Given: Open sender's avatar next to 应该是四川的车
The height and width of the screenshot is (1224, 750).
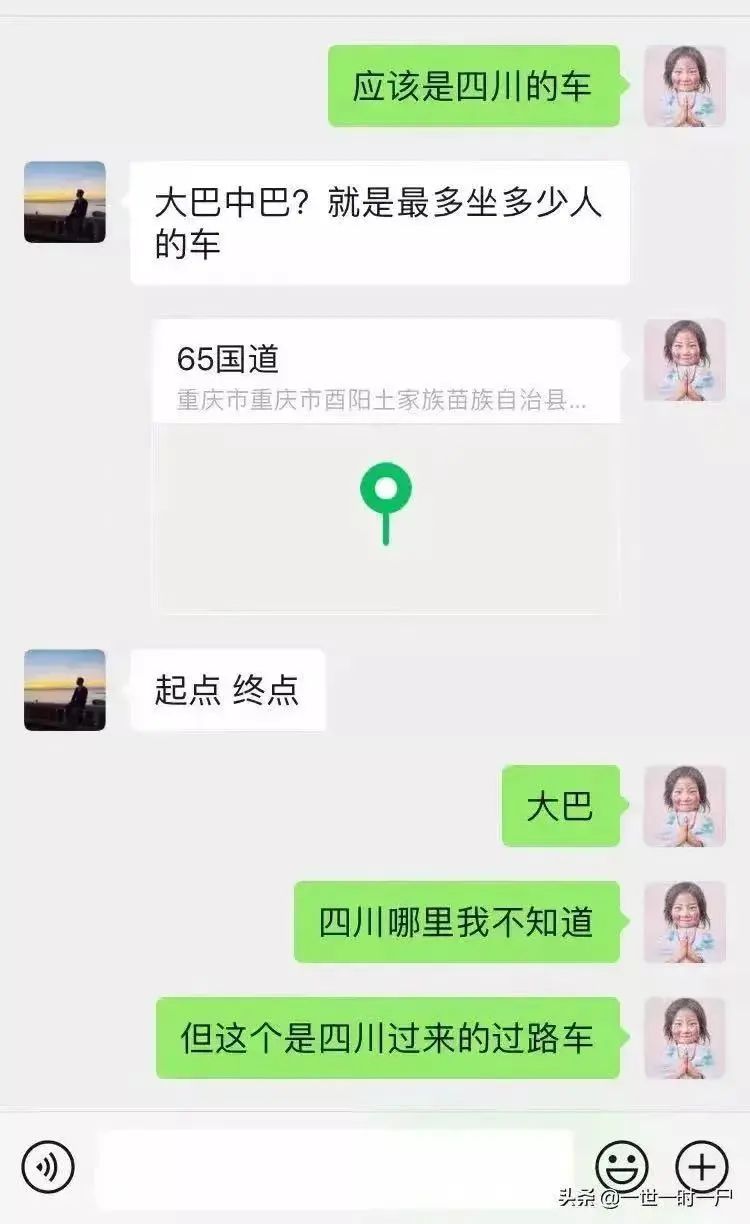Looking at the screenshot, I should [684, 86].
